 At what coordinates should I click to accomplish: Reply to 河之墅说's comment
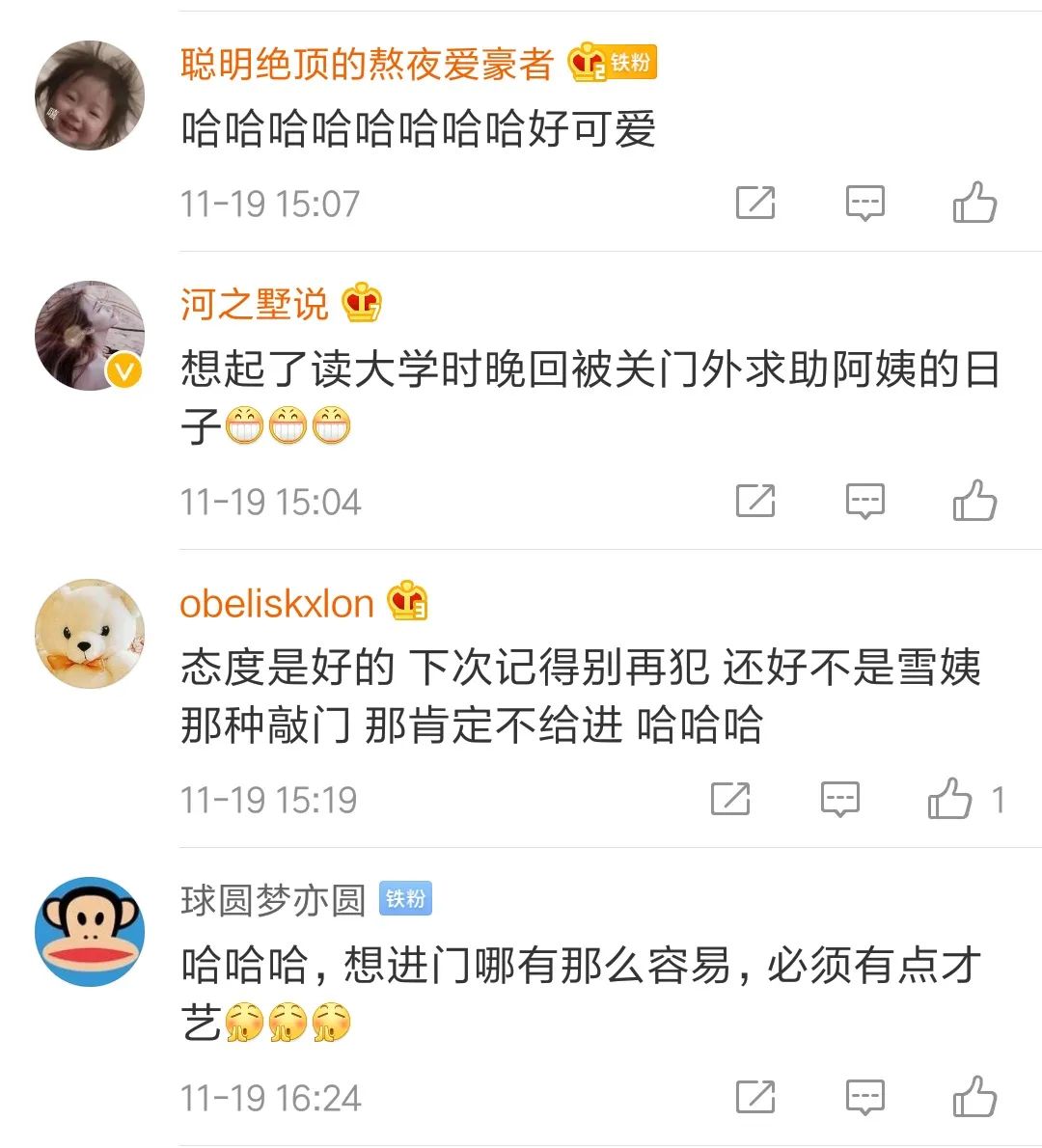(x=864, y=501)
